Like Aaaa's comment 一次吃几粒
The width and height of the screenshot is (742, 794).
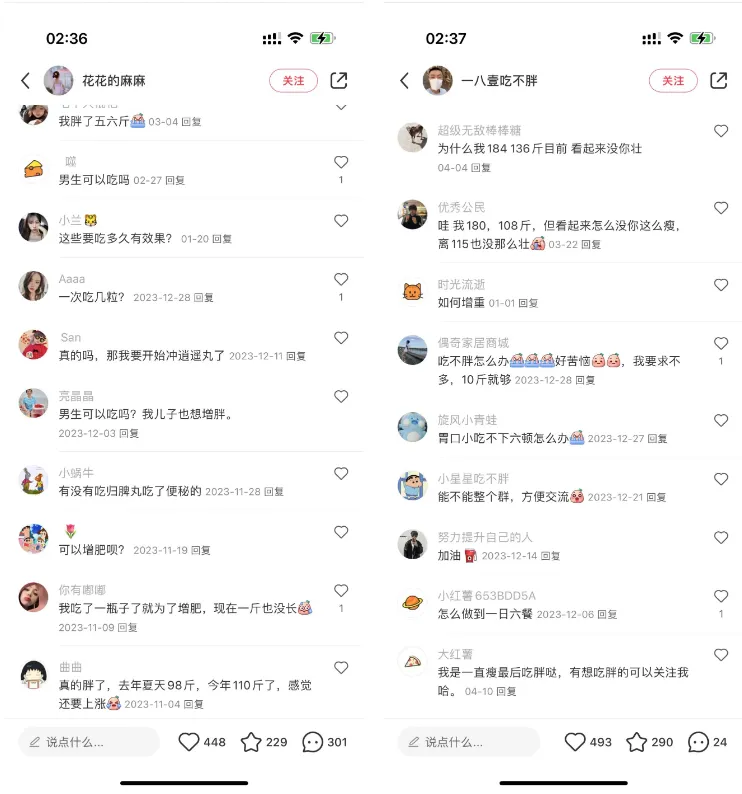tap(341, 280)
